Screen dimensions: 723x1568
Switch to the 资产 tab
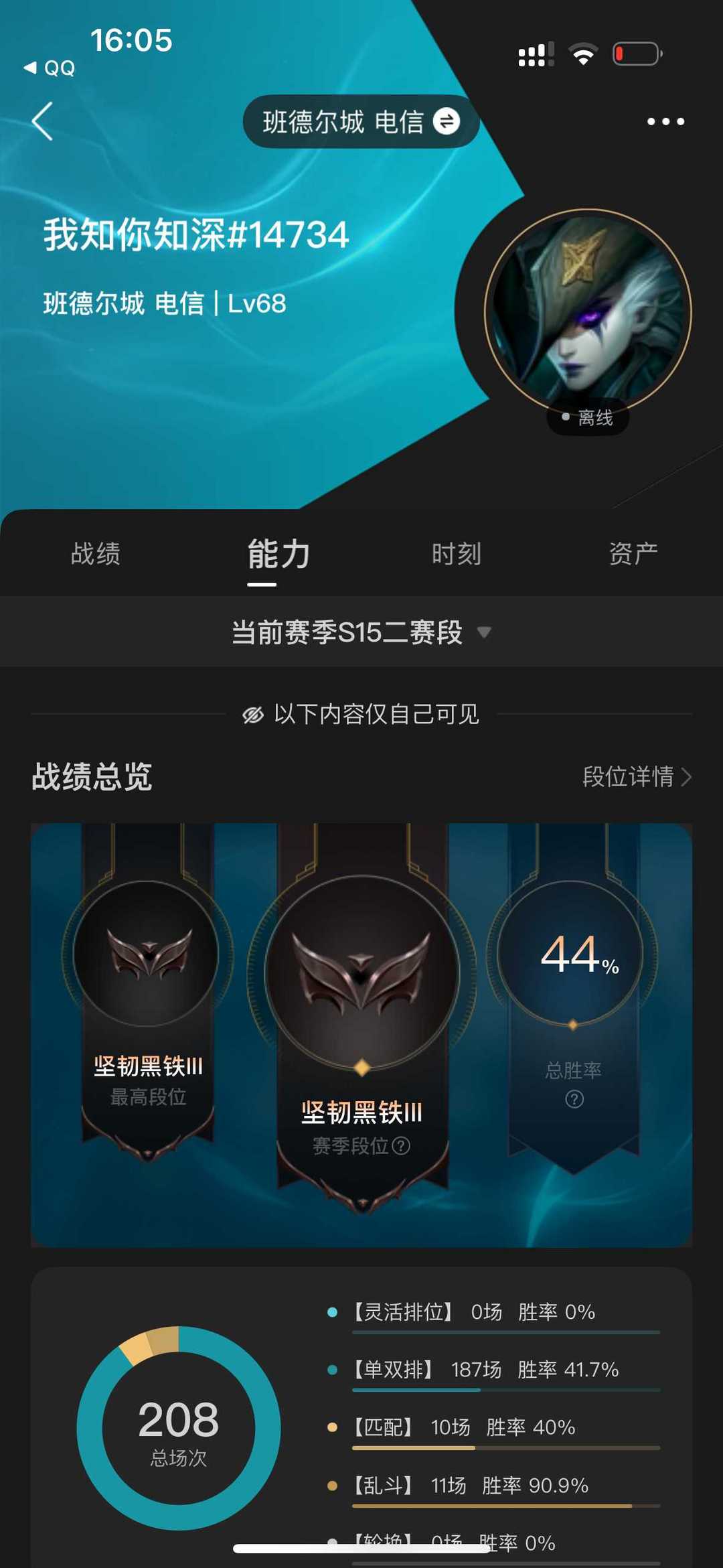pyautogui.click(x=633, y=554)
